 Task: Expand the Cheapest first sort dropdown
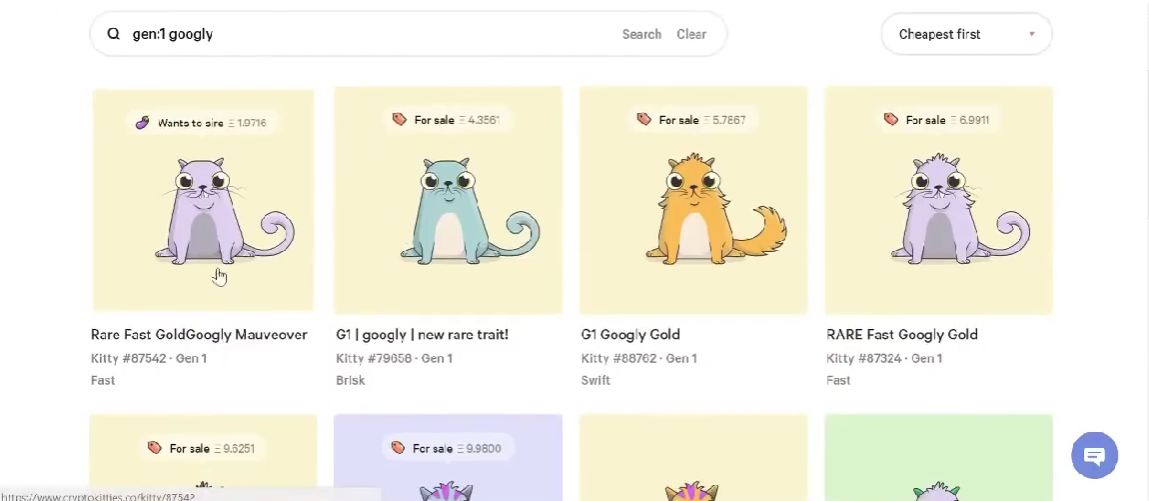tap(965, 34)
